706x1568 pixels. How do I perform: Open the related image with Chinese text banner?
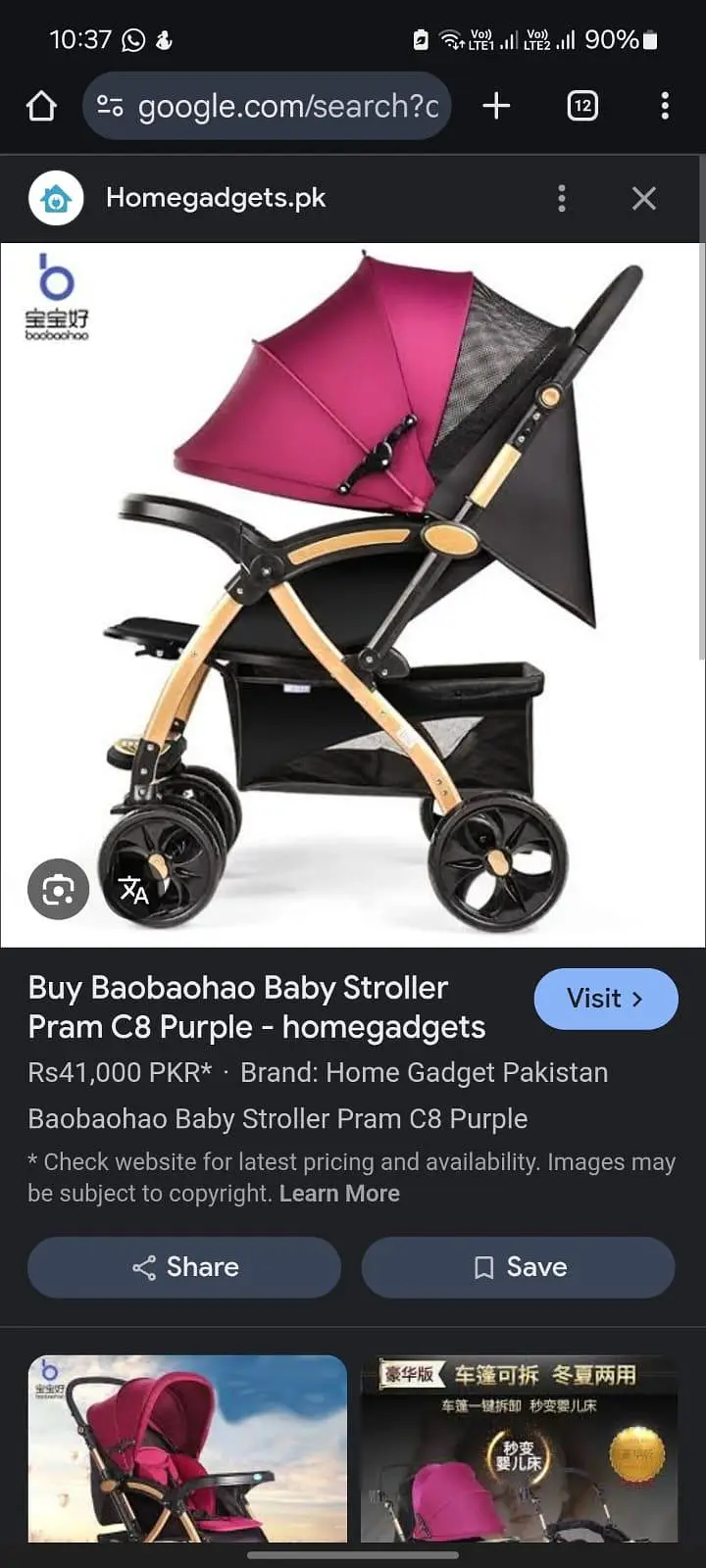click(519, 1447)
